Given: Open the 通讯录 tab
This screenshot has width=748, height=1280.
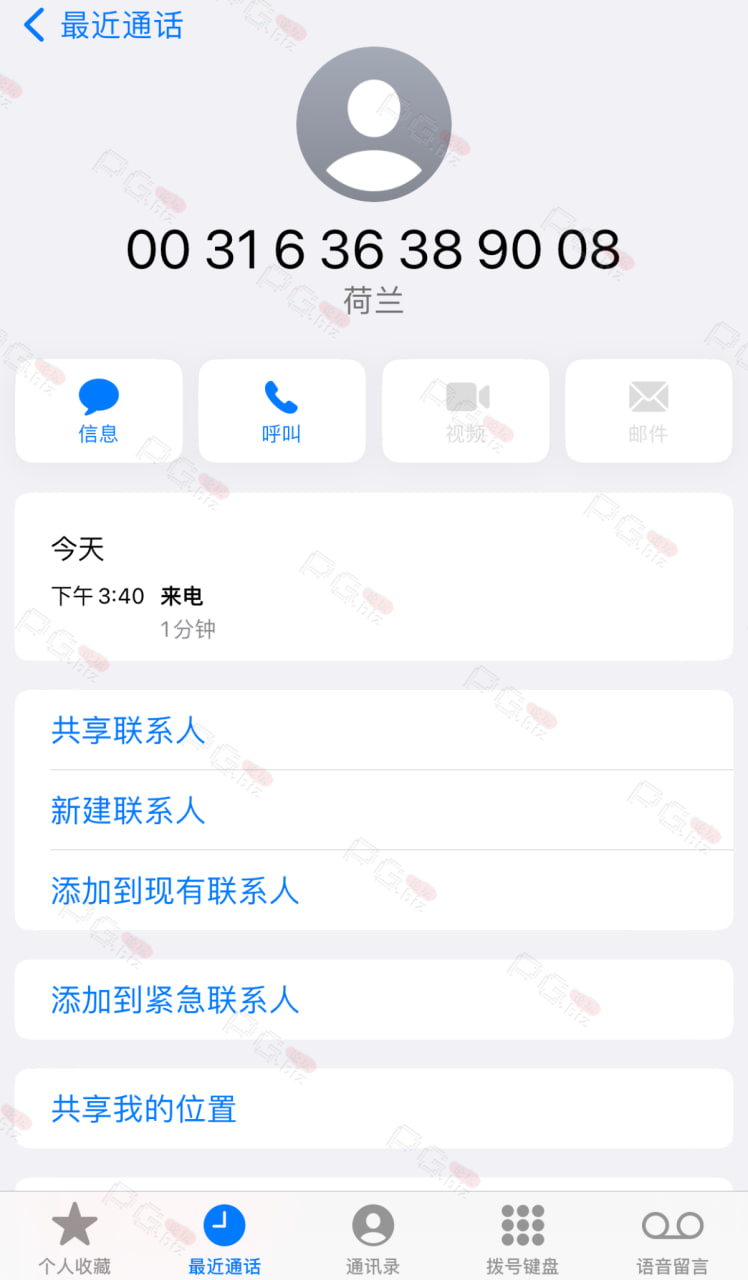Looking at the screenshot, I should pos(373,1239).
